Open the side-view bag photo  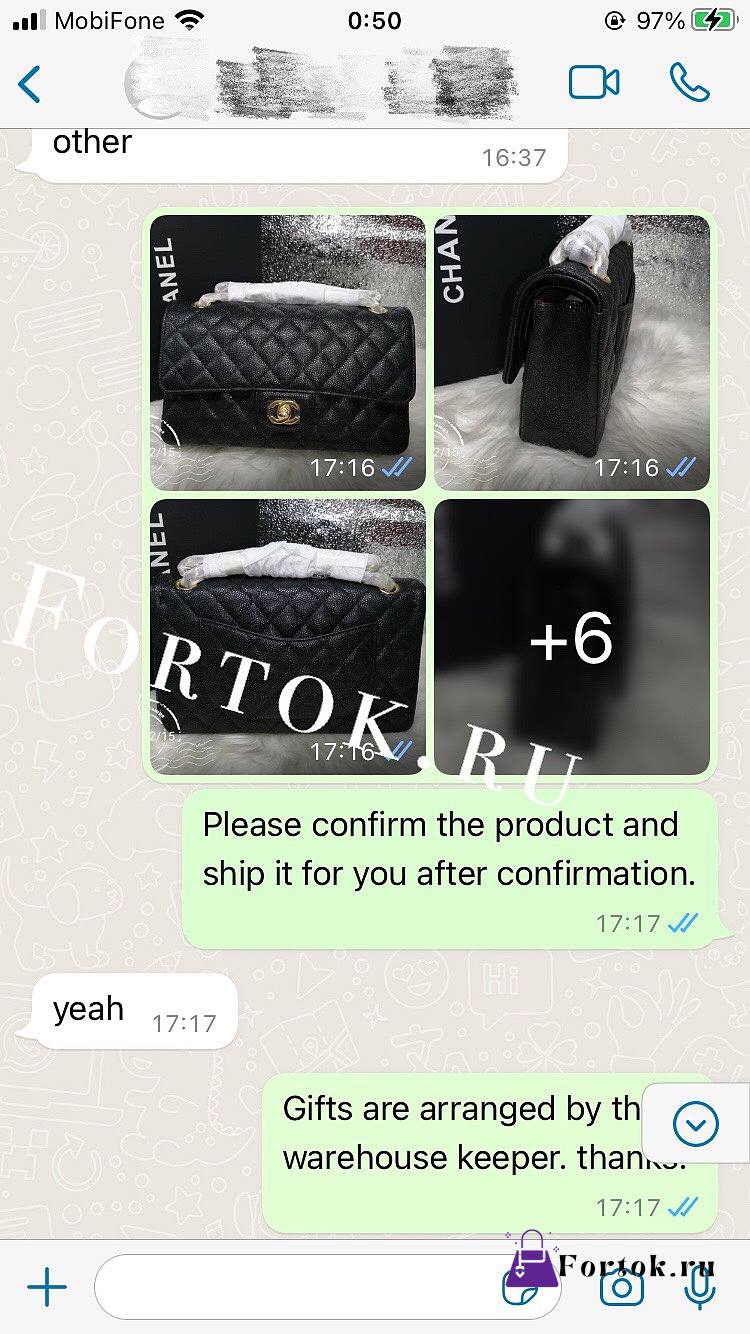572,352
